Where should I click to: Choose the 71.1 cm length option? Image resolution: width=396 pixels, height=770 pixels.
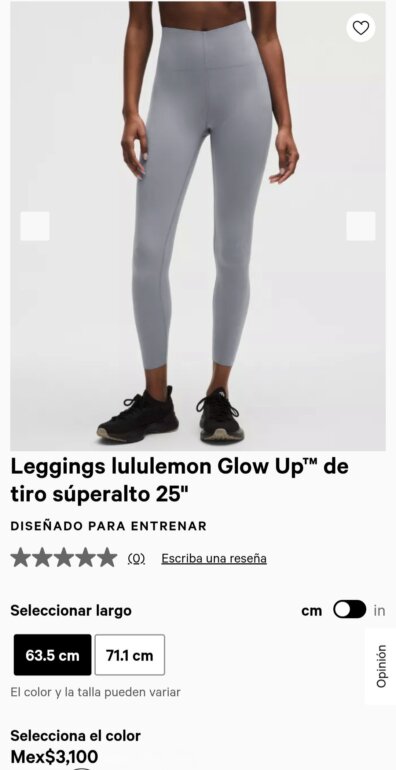[x=130, y=655]
